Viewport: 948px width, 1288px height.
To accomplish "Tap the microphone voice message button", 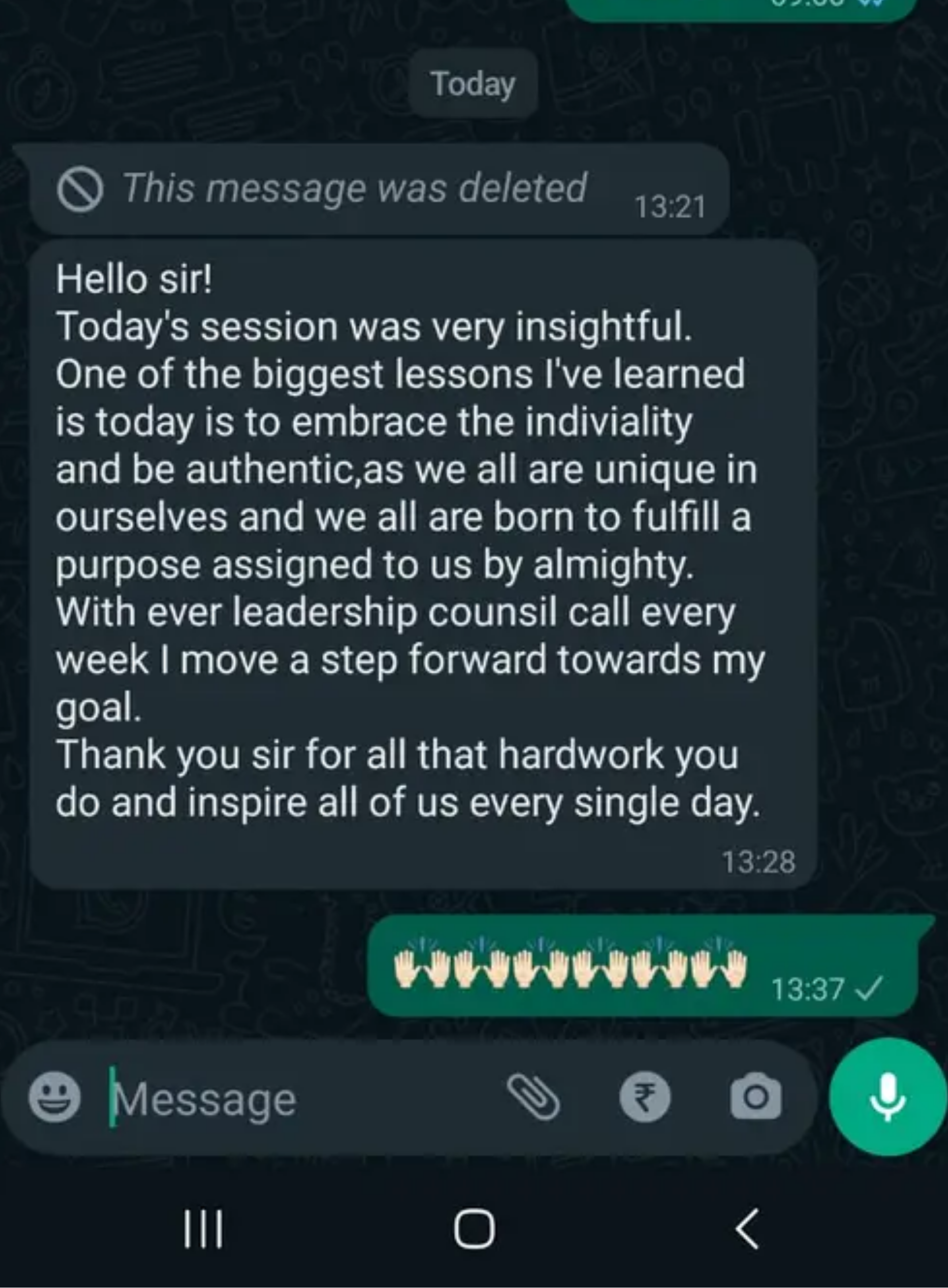I will pos(887,1096).
